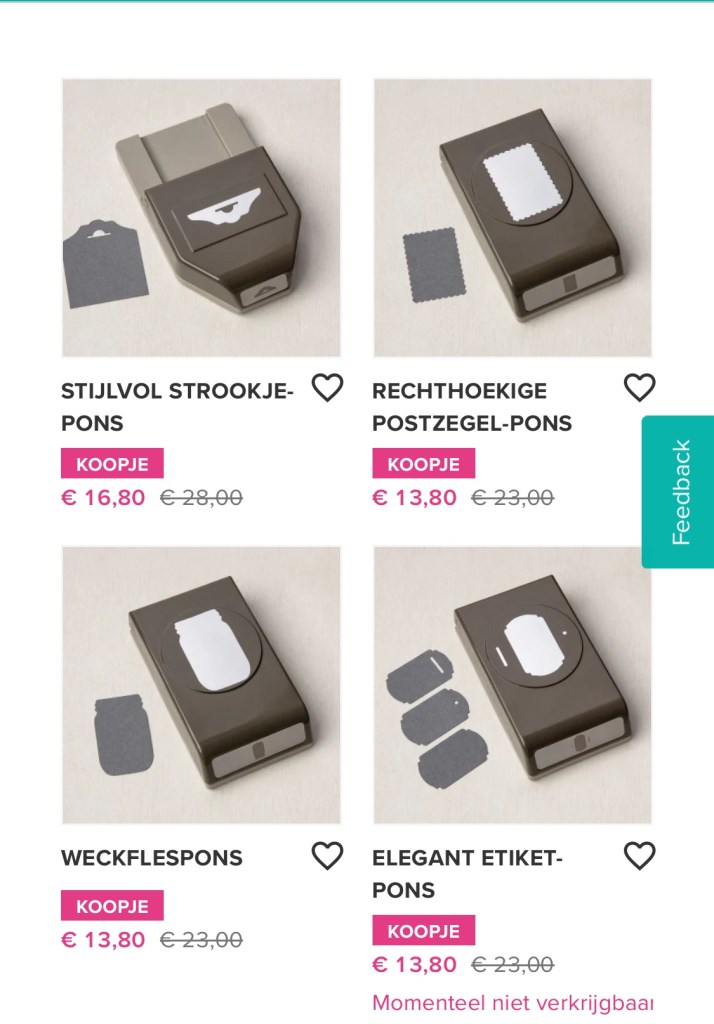Open the Feedback side tab

point(680,492)
